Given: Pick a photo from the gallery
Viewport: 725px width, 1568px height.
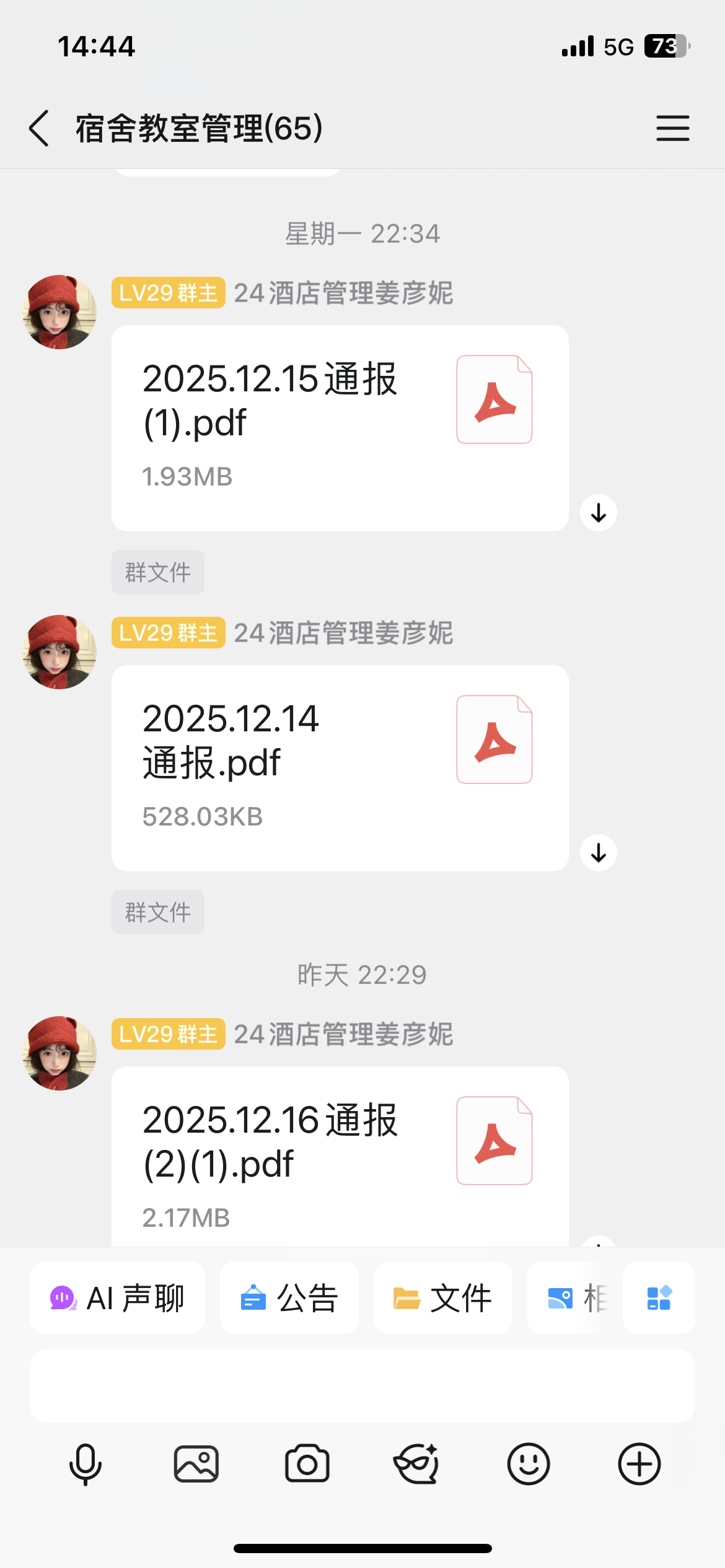Looking at the screenshot, I should [196, 1464].
